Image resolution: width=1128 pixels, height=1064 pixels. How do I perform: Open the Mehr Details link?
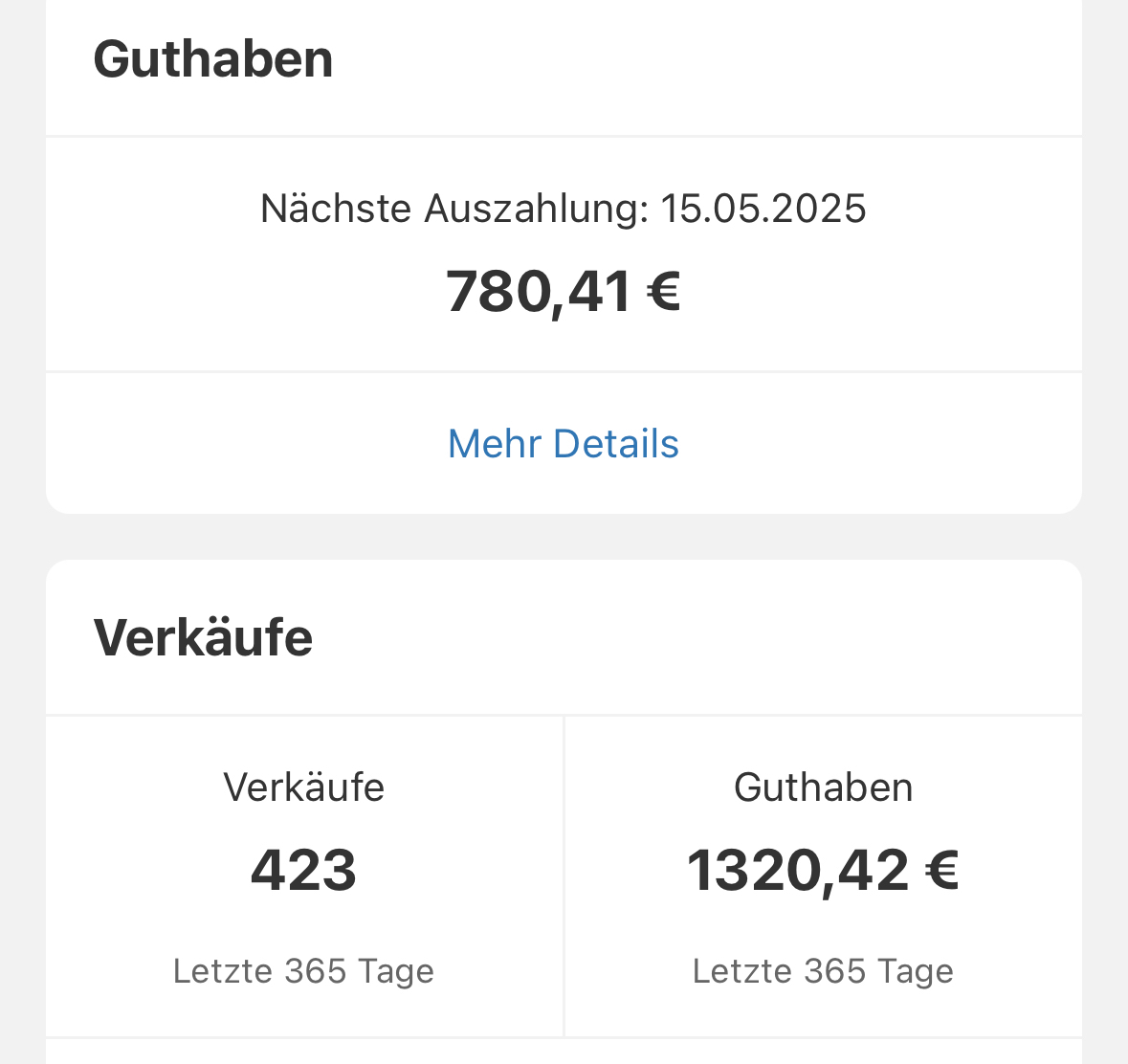pyautogui.click(x=564, y=444)
